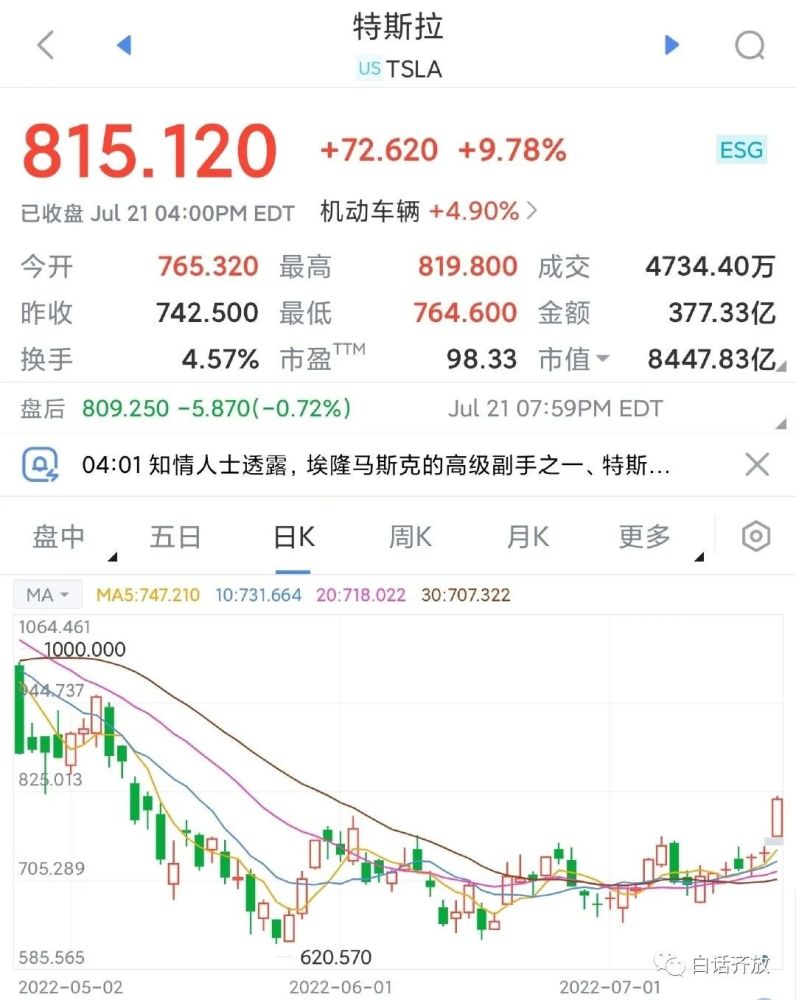Image resolution: width=796 pixels, height=1000 pixels.
Task: Switch to the 周K chart tab
Action: click(410, 538)
